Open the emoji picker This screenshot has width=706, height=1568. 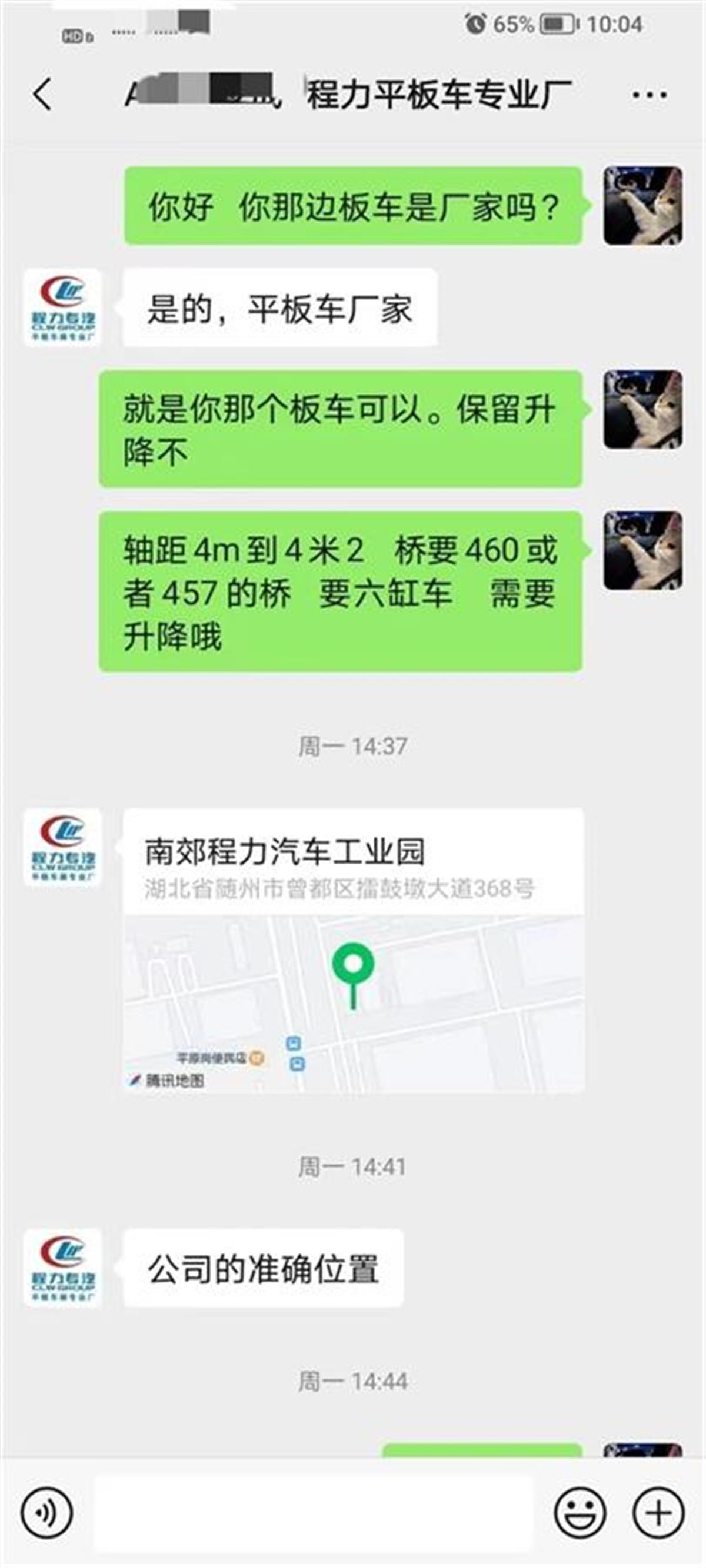(580, 1513)
